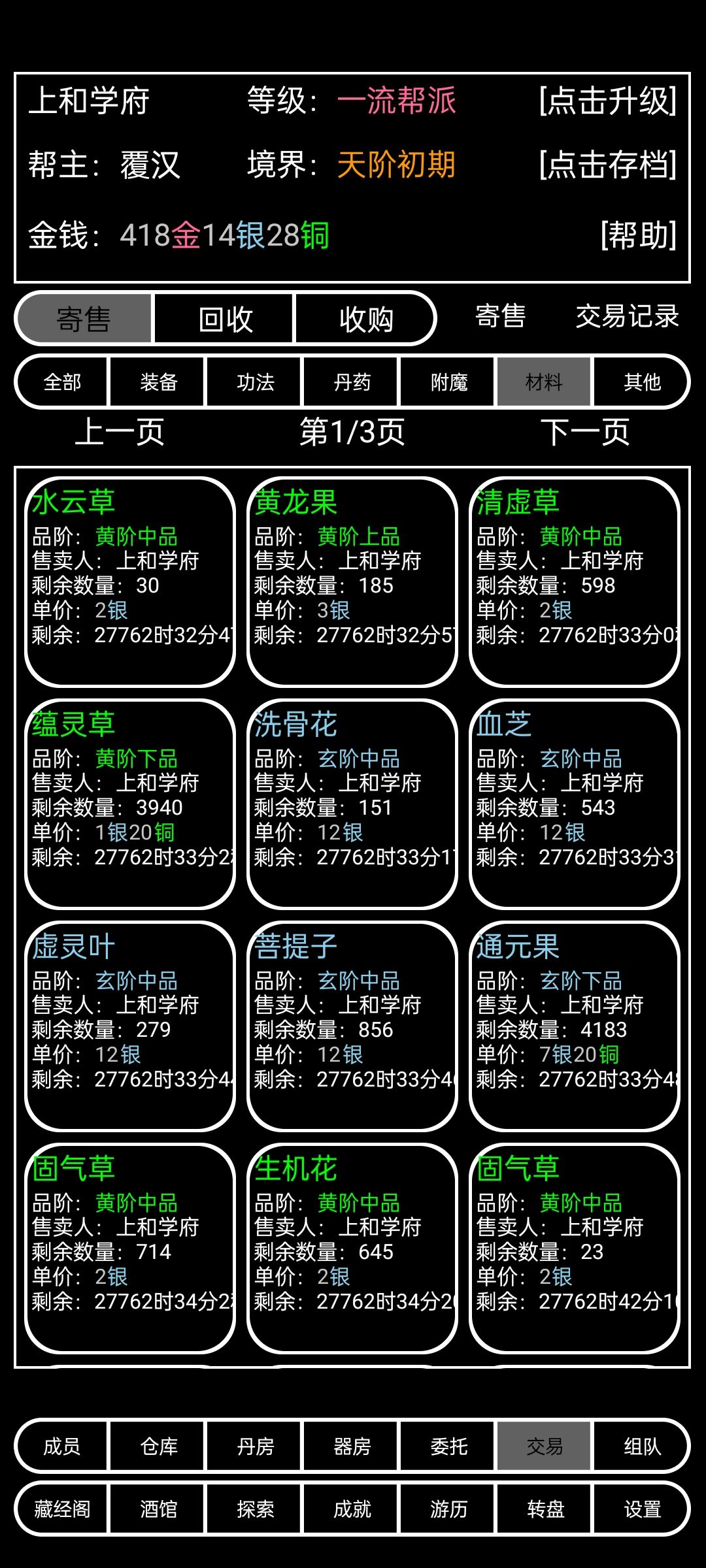Open the 藏经阁 scripture pavilion

click(x=61, y=1511)
